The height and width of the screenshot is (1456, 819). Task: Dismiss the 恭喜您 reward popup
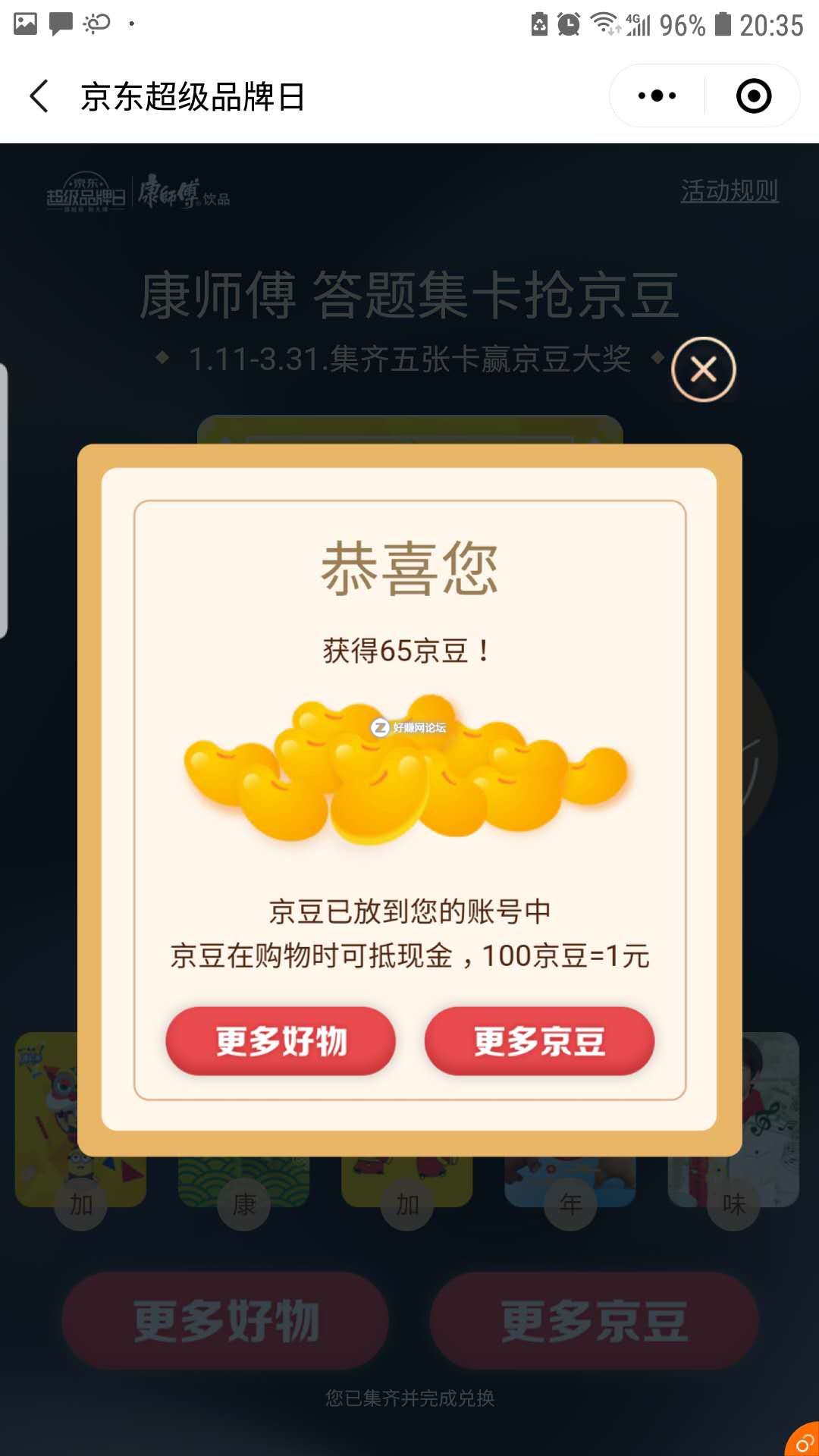tap(703, 370)
